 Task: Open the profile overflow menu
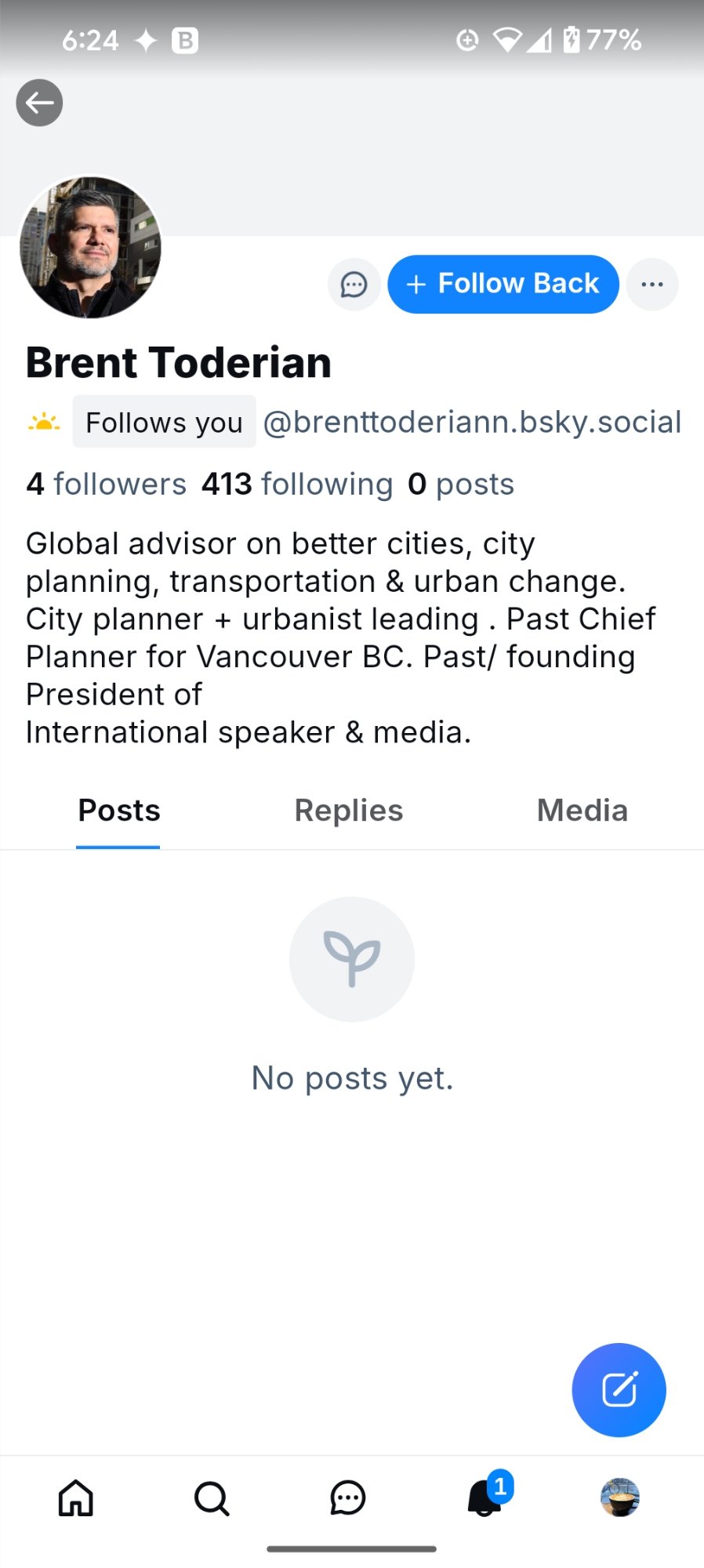652,285
